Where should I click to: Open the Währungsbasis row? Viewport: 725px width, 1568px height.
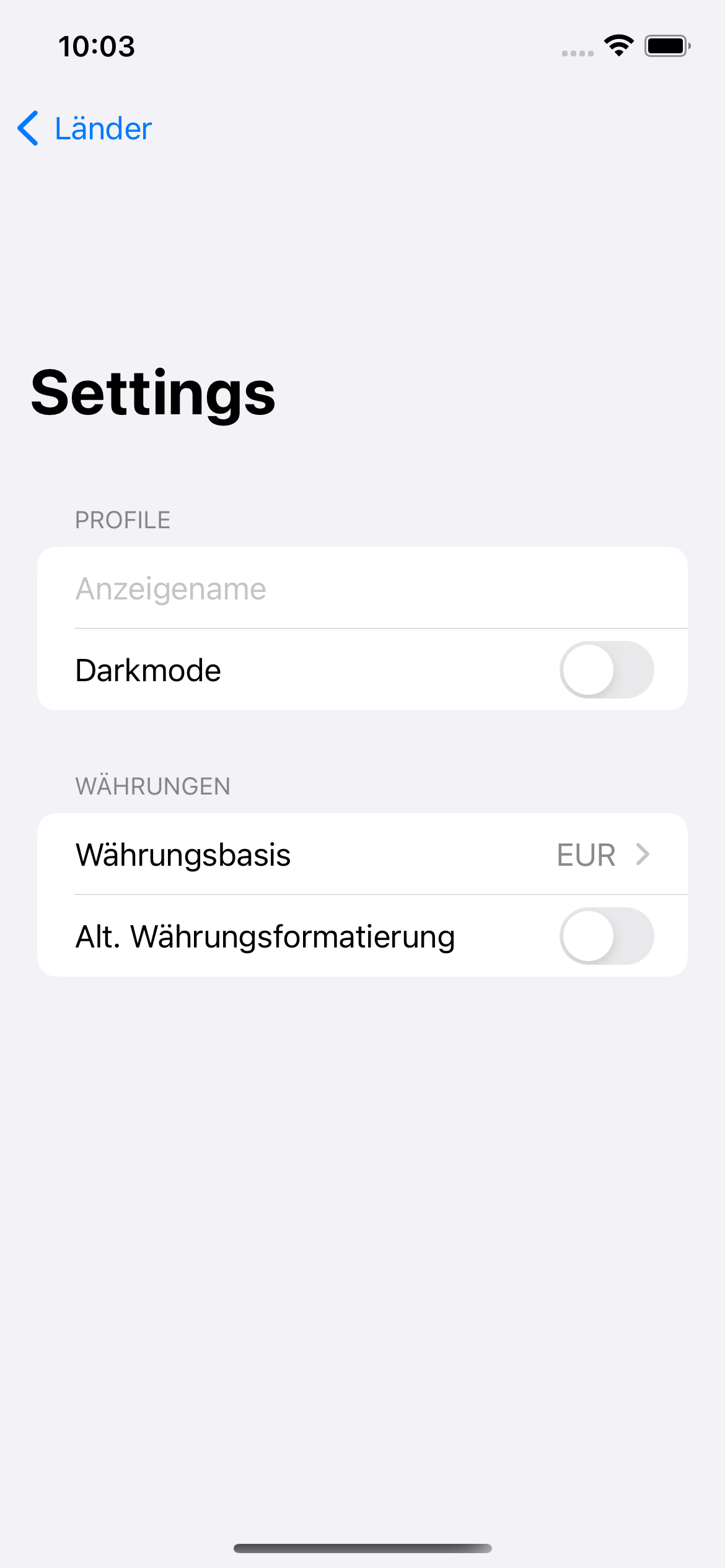[x=362, y=854]
